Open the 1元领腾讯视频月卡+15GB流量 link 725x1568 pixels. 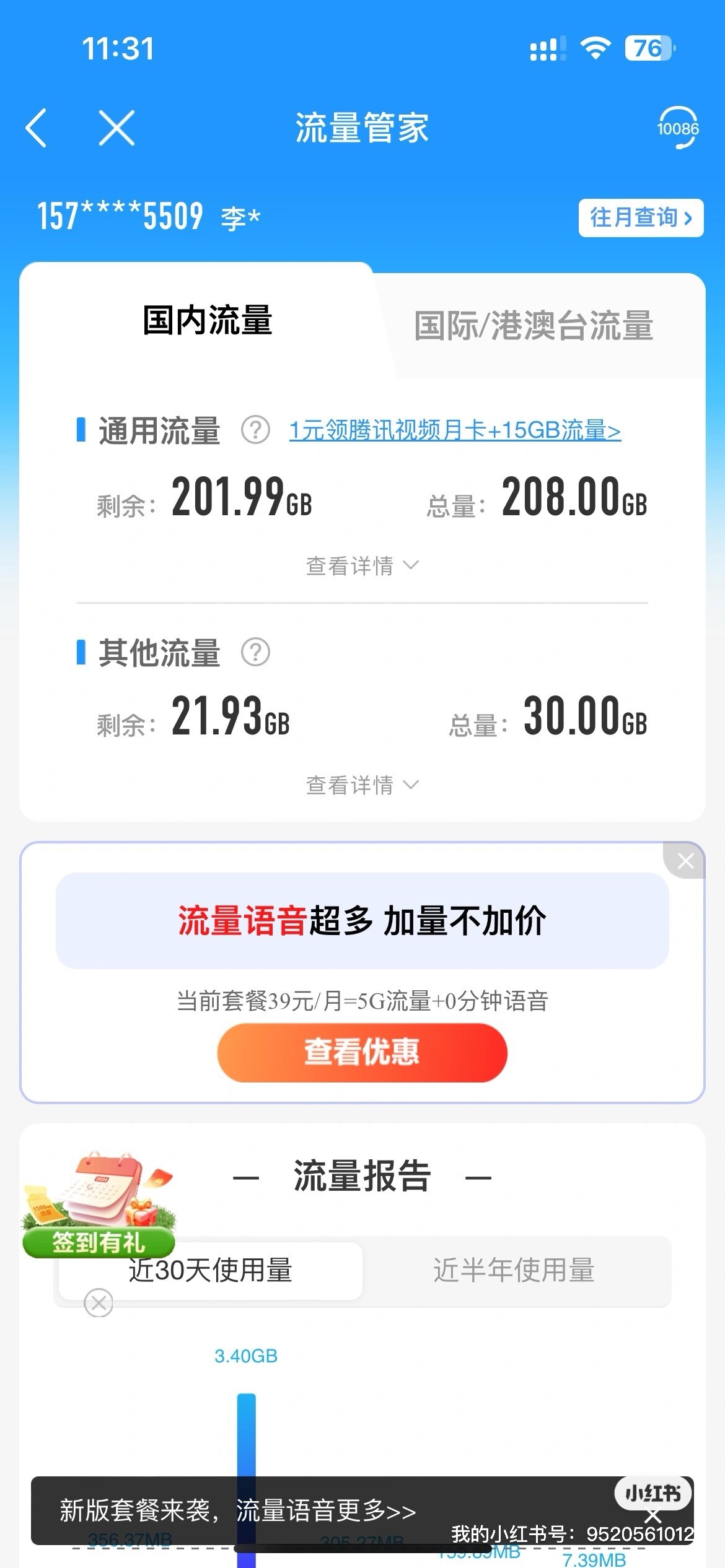coord(455,430)
